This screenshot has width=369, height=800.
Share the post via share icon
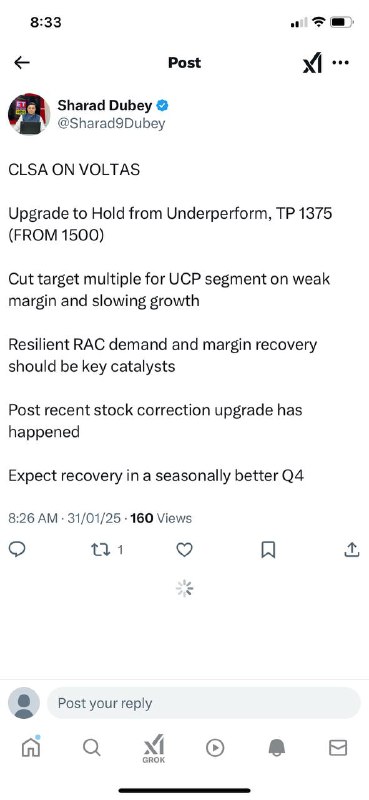click(352, 549)
